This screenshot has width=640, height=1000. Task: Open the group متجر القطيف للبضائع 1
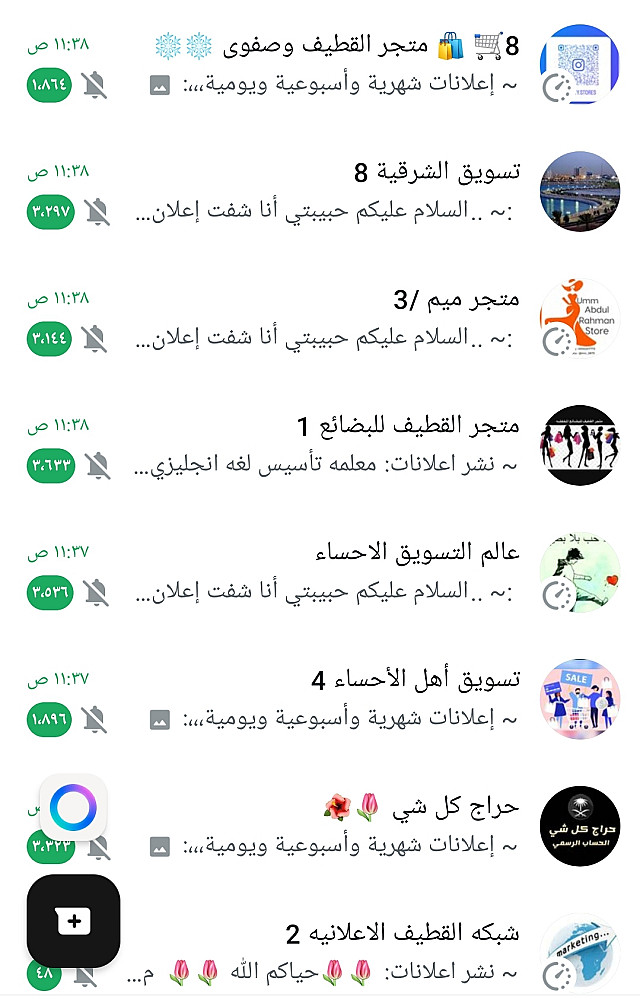click(330, 445)
